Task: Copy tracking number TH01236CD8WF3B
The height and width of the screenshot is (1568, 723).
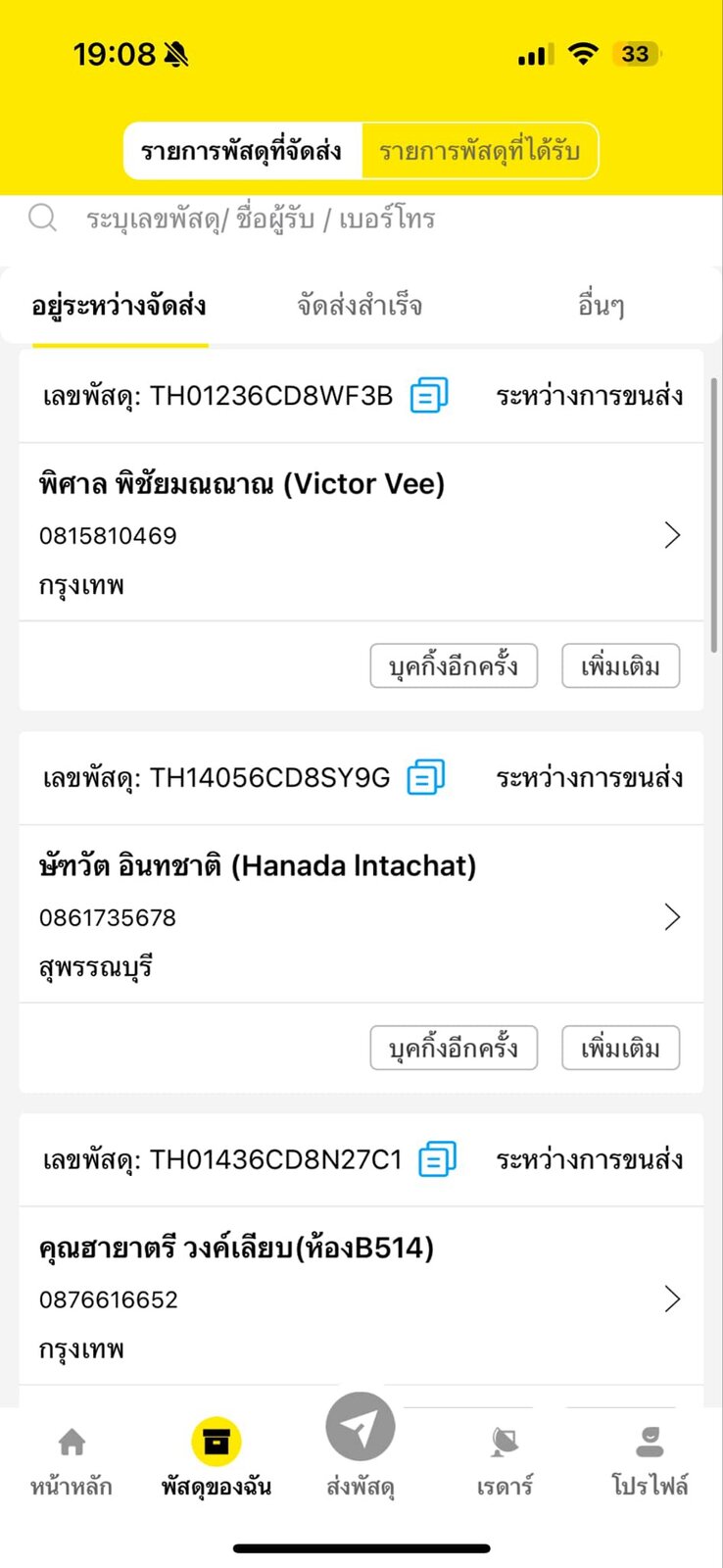Action: [429, 396]
